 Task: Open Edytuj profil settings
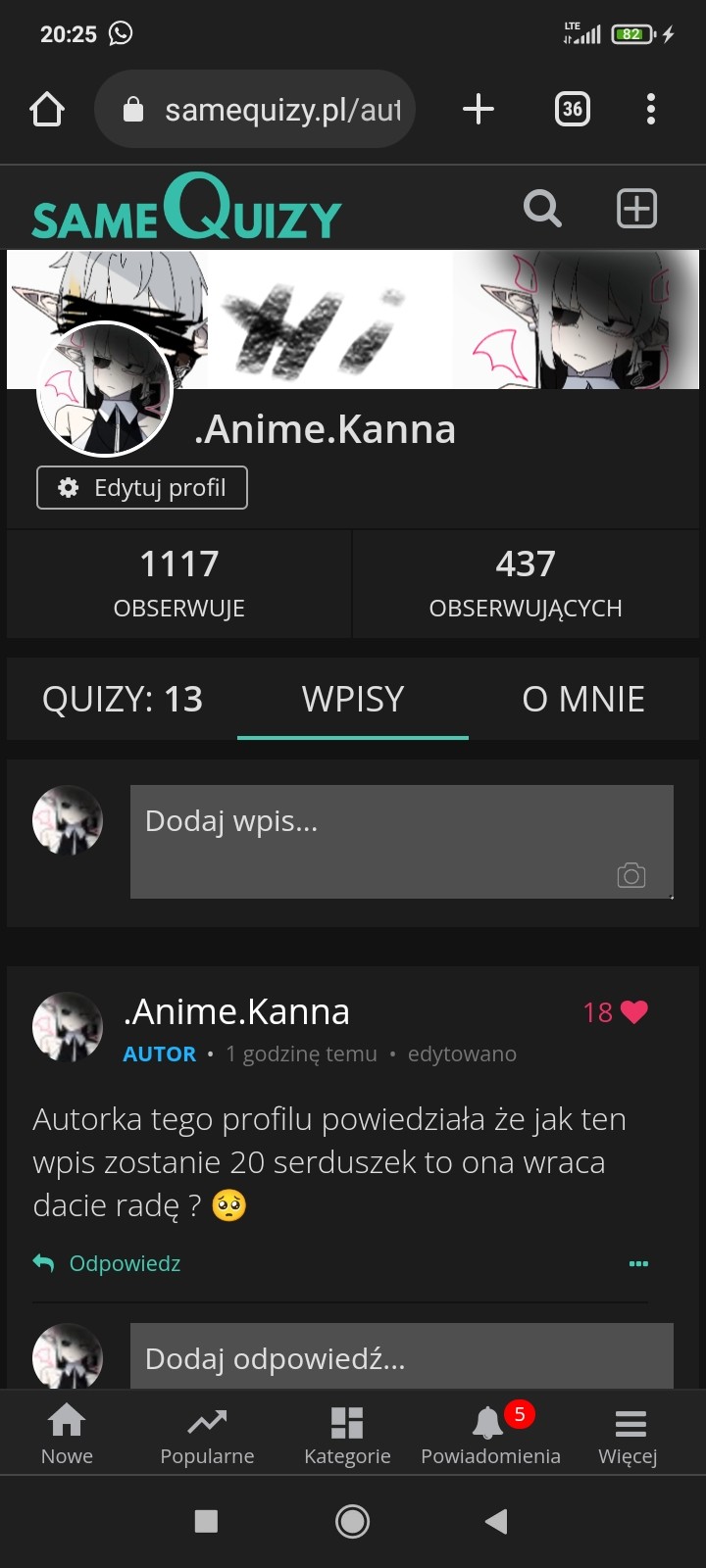142,488
